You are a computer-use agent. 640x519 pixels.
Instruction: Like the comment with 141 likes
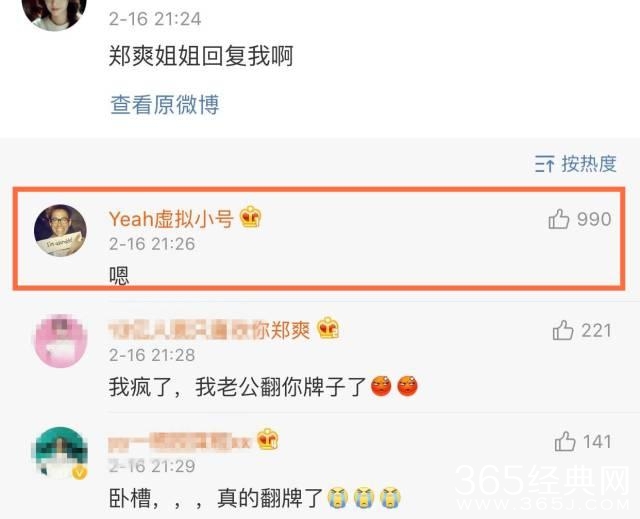(565, 441)
